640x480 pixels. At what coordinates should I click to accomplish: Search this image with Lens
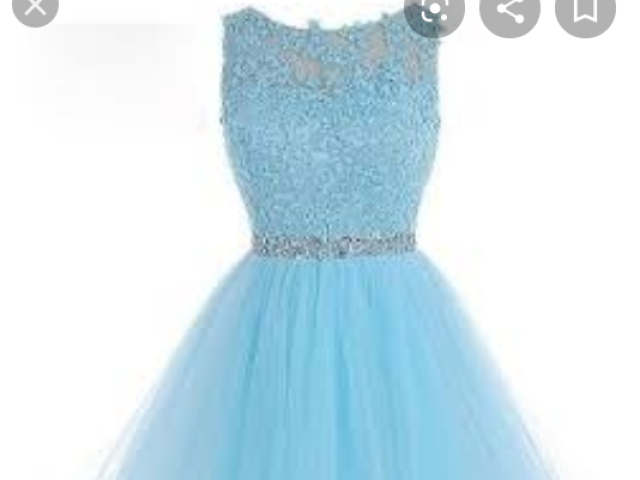tap(434, 10)
